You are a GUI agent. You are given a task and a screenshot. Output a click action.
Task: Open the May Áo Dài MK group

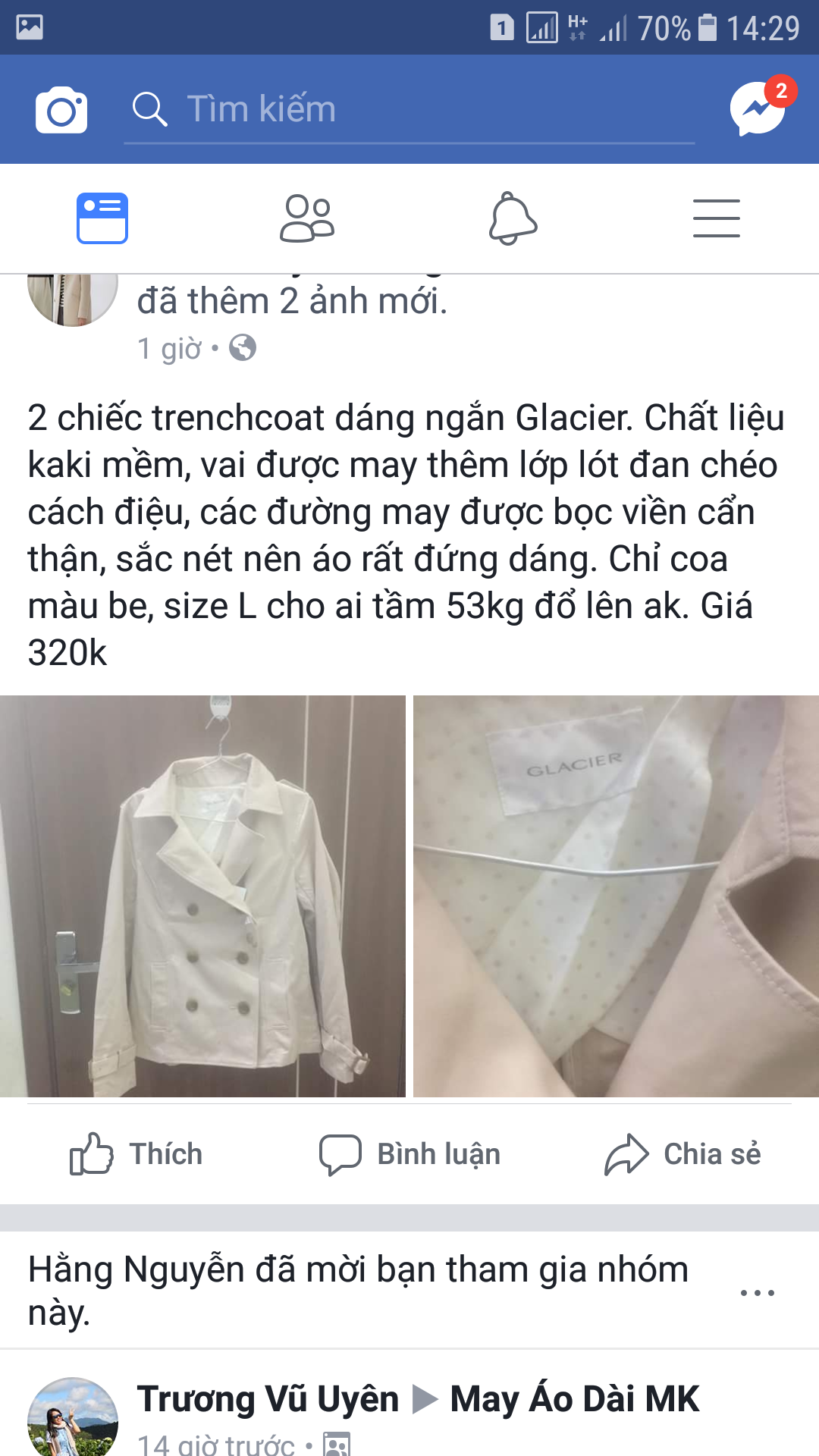tap(574, 1399)
